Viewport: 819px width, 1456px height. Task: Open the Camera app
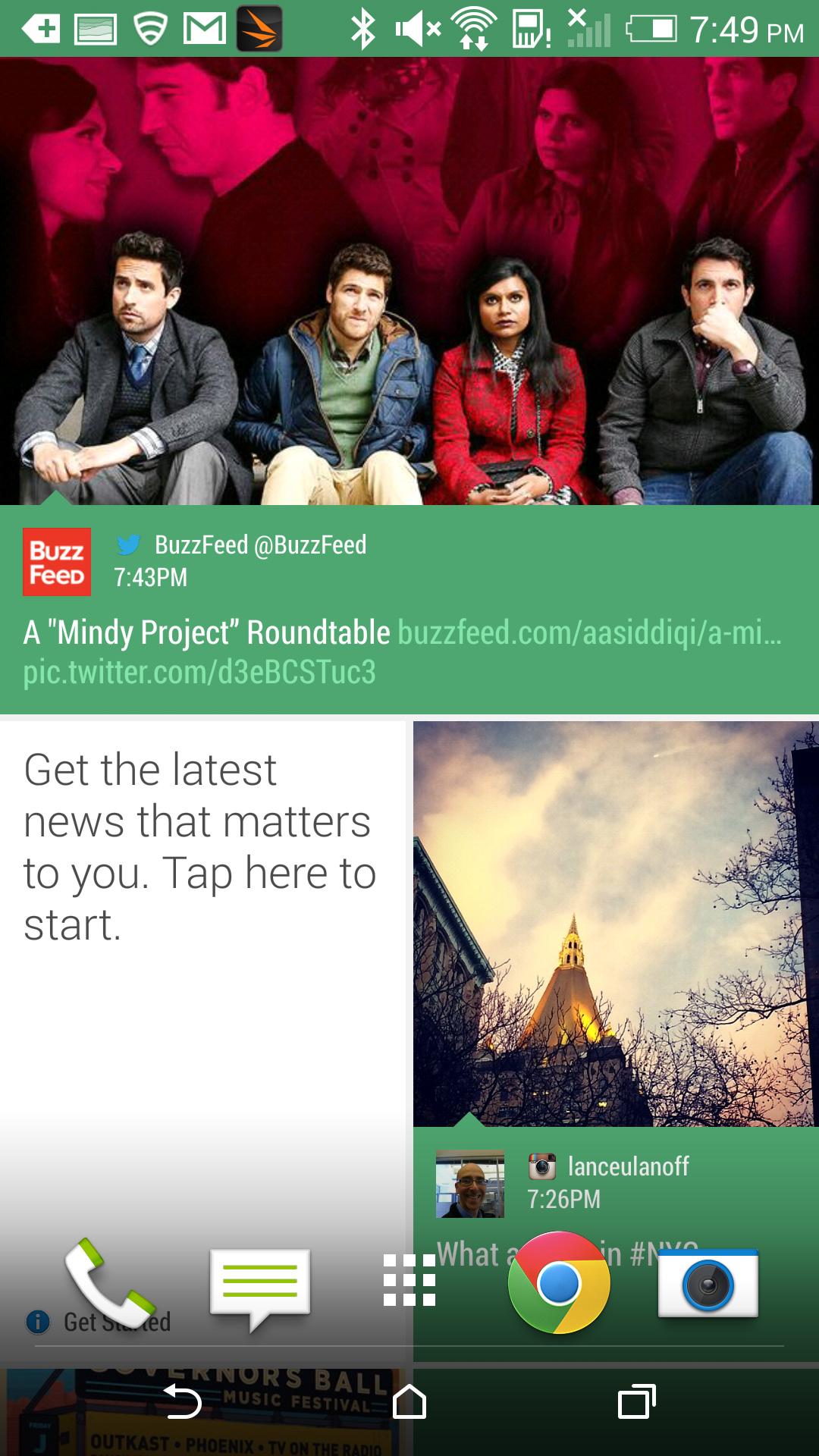[x=708, y=1282]
